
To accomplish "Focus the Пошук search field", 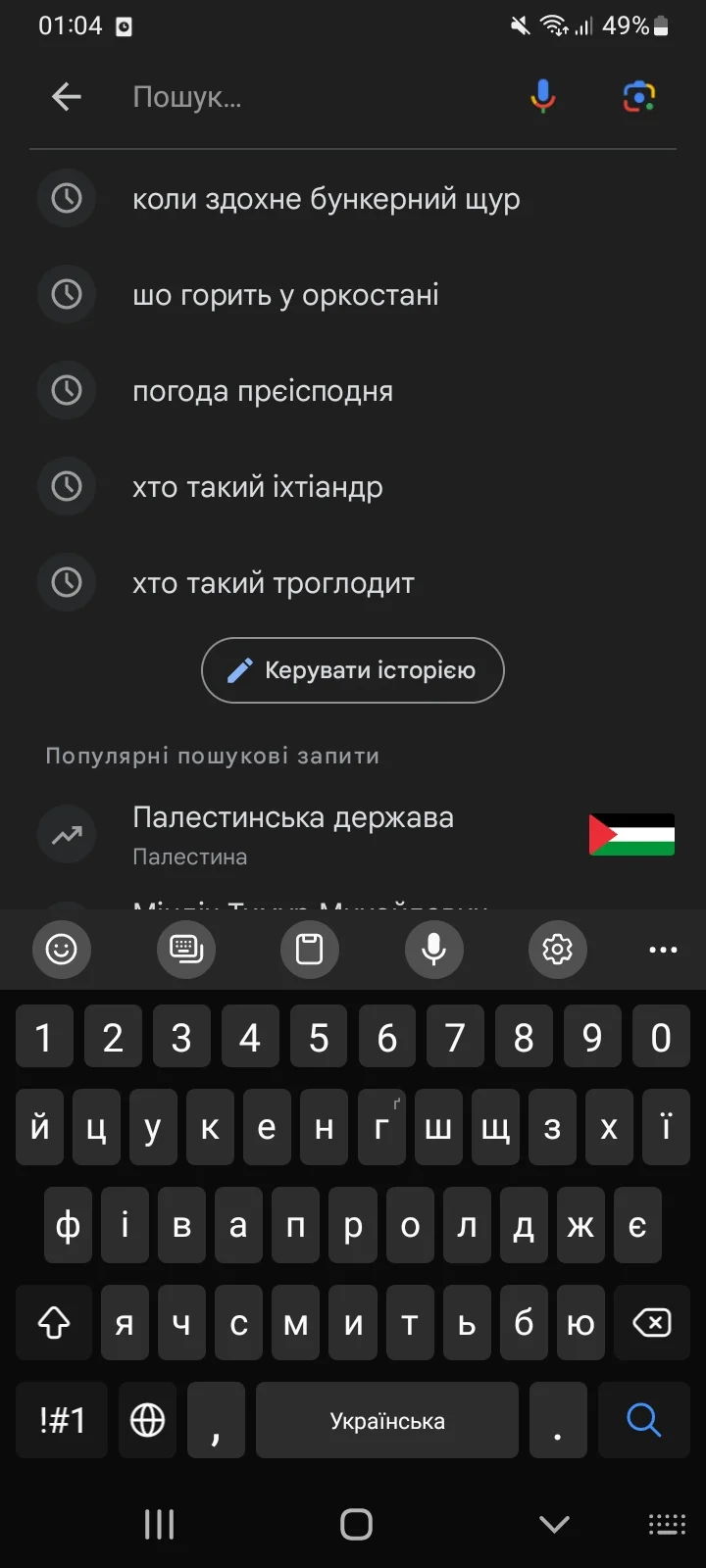I will [314, 97].
